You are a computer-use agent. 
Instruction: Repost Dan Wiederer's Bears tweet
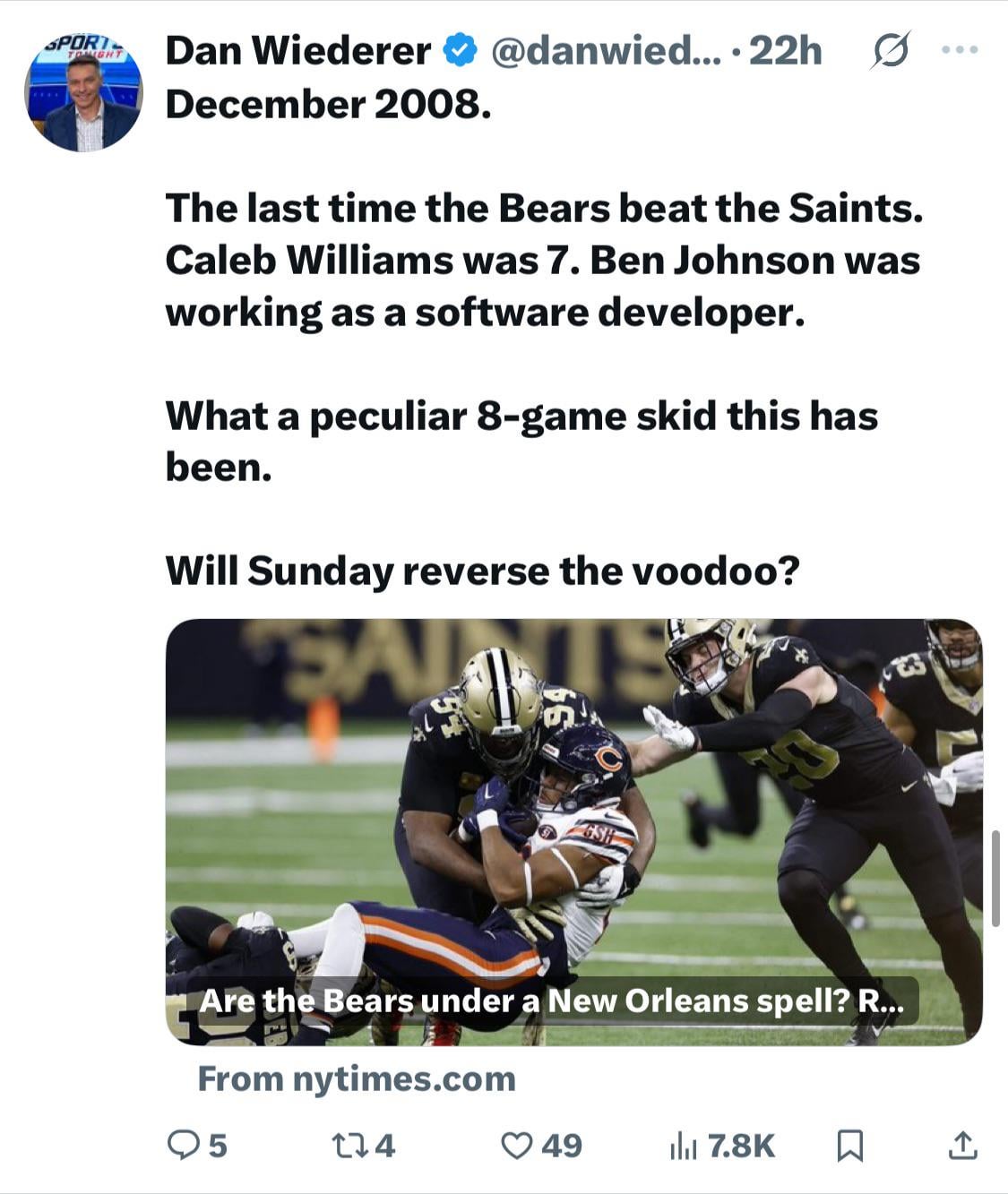tap(362, 1145)
